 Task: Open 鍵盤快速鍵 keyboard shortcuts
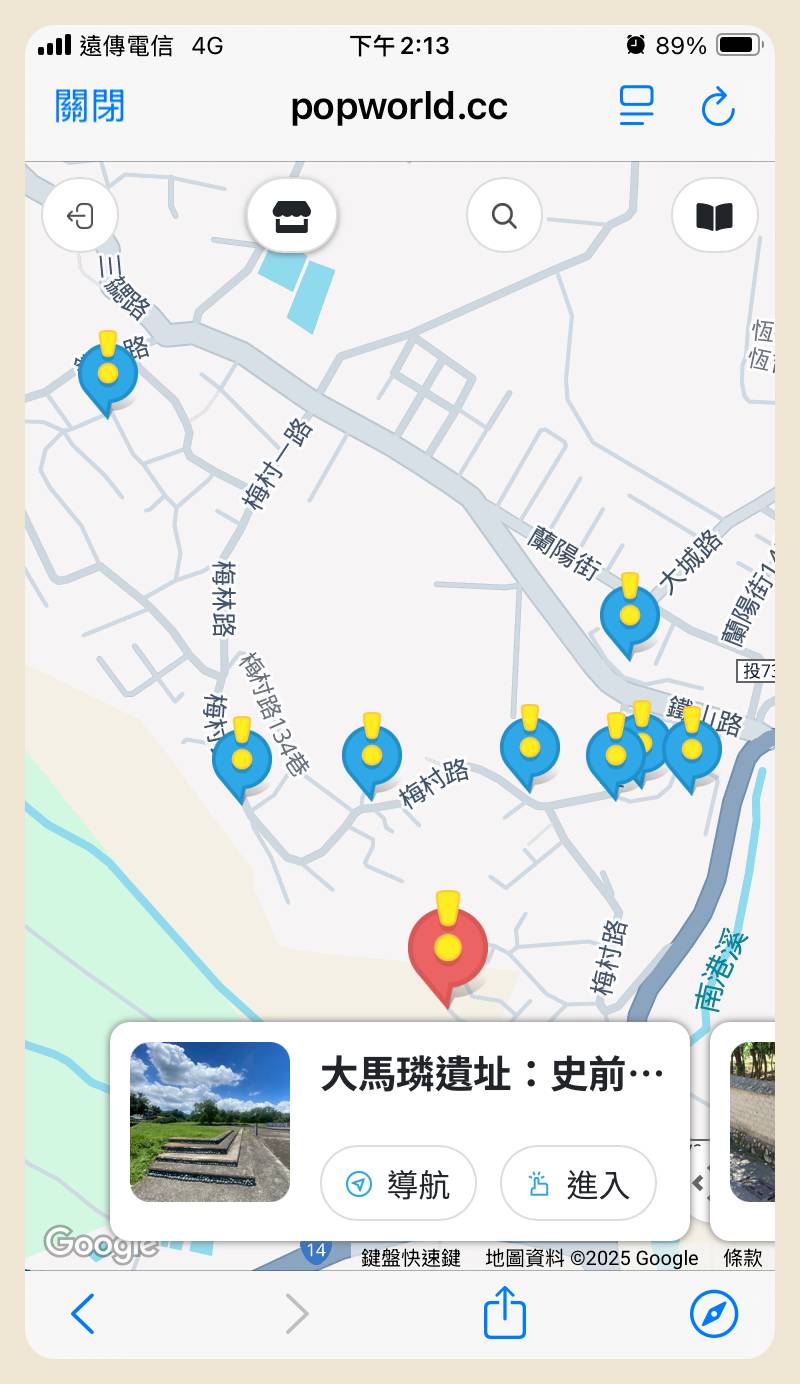click(411, 1258)
